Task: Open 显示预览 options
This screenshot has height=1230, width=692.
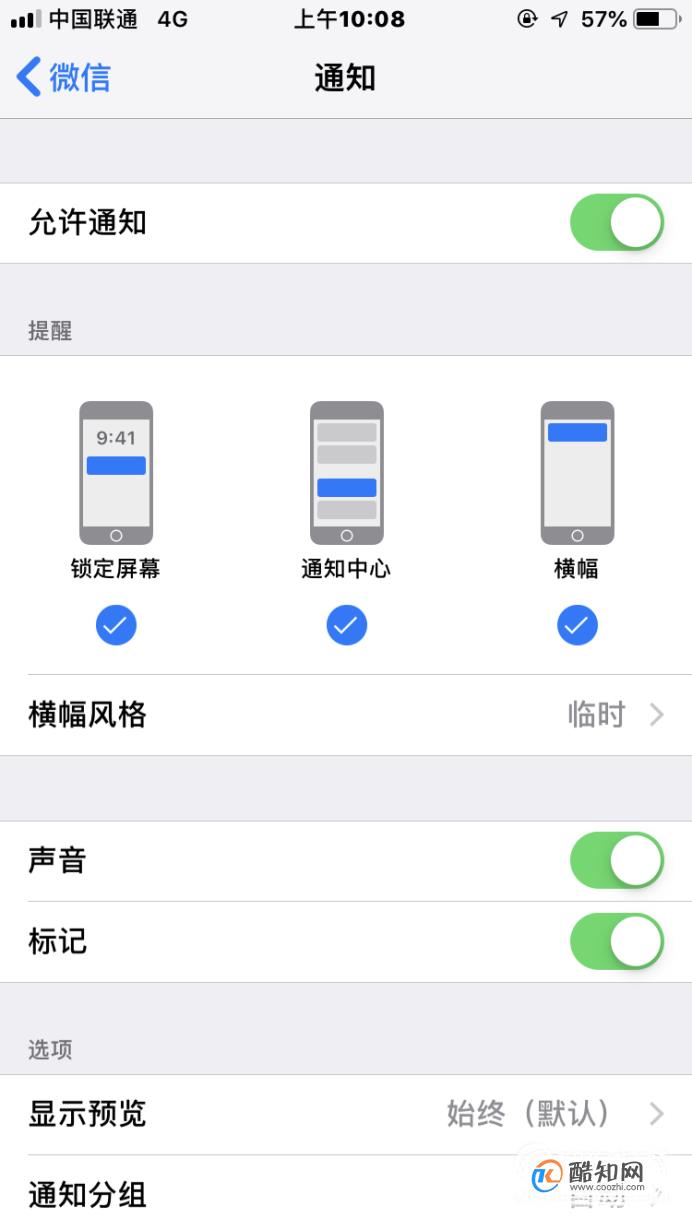Action: pyautogui.click(x=346, y=1114)
